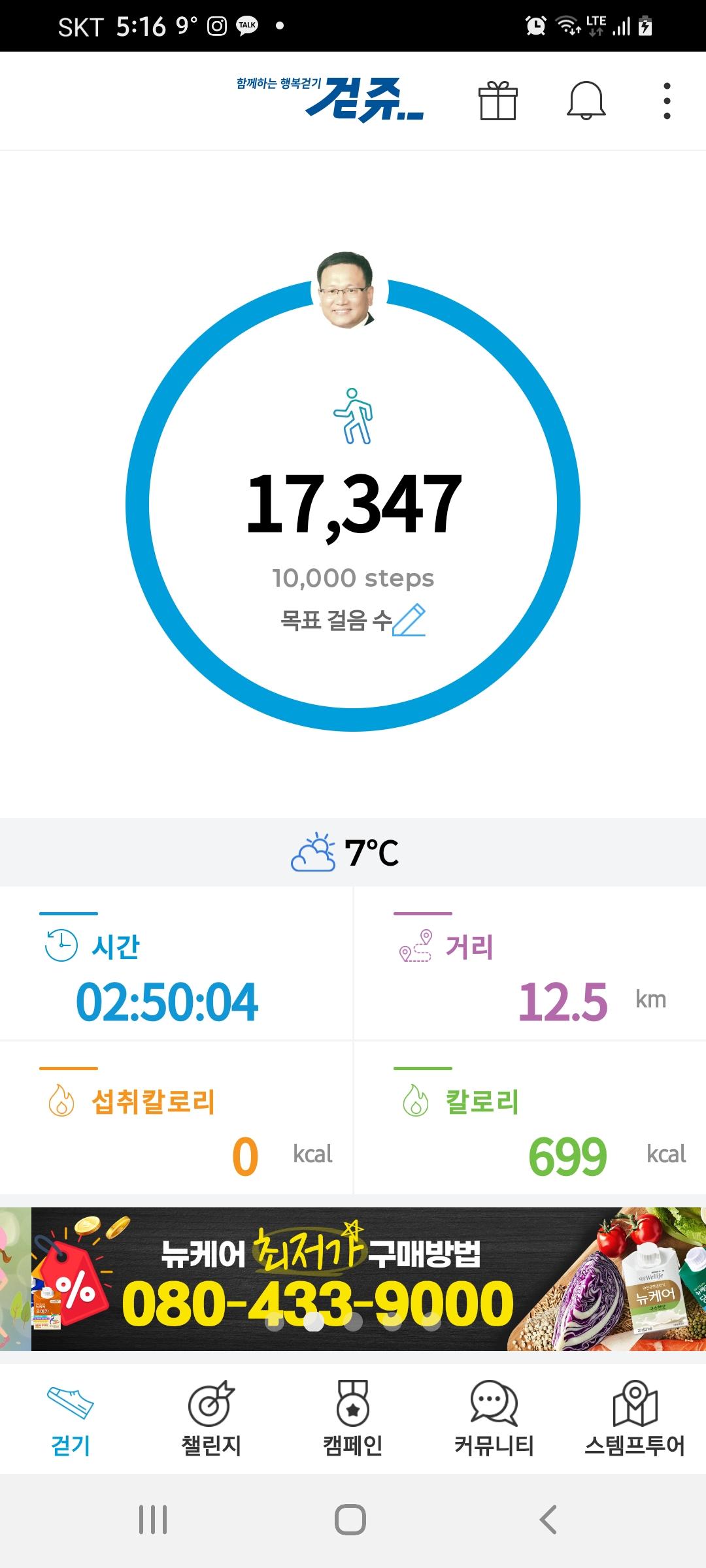Open the 칼로리 burned calories card
Screen dimensions: 706x1568
pyautogui.click(x=529, y=1119)
